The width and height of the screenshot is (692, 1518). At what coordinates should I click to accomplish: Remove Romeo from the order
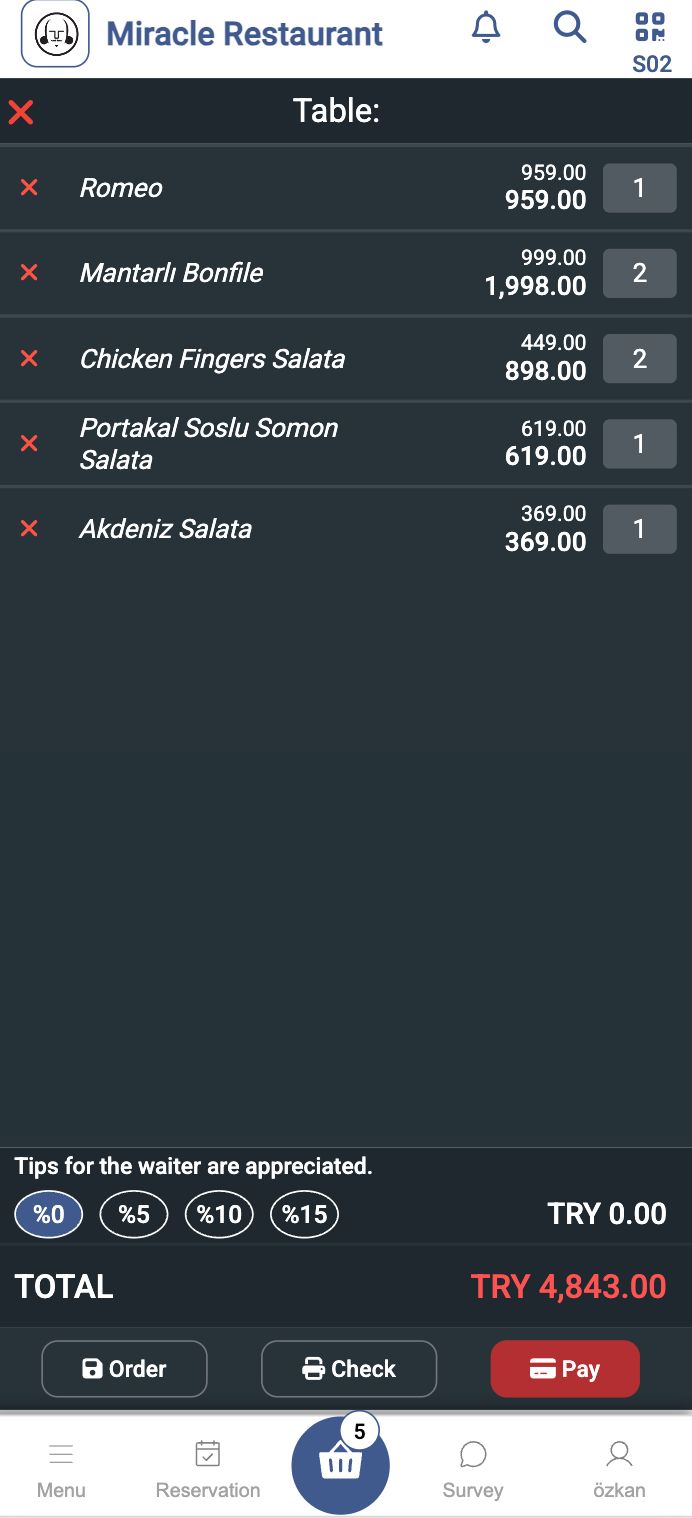[30, 187]
